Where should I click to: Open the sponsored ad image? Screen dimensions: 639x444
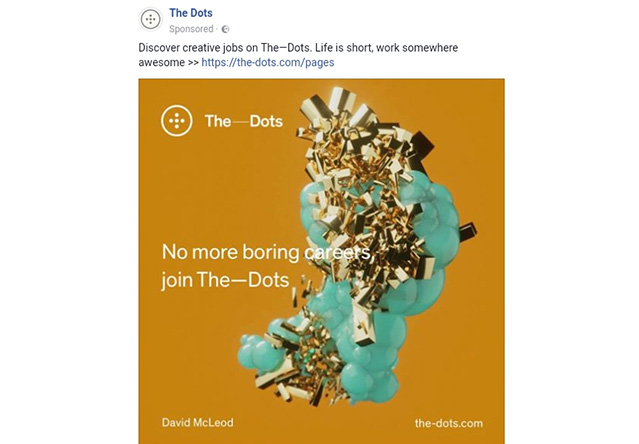[x=321, y=260]
